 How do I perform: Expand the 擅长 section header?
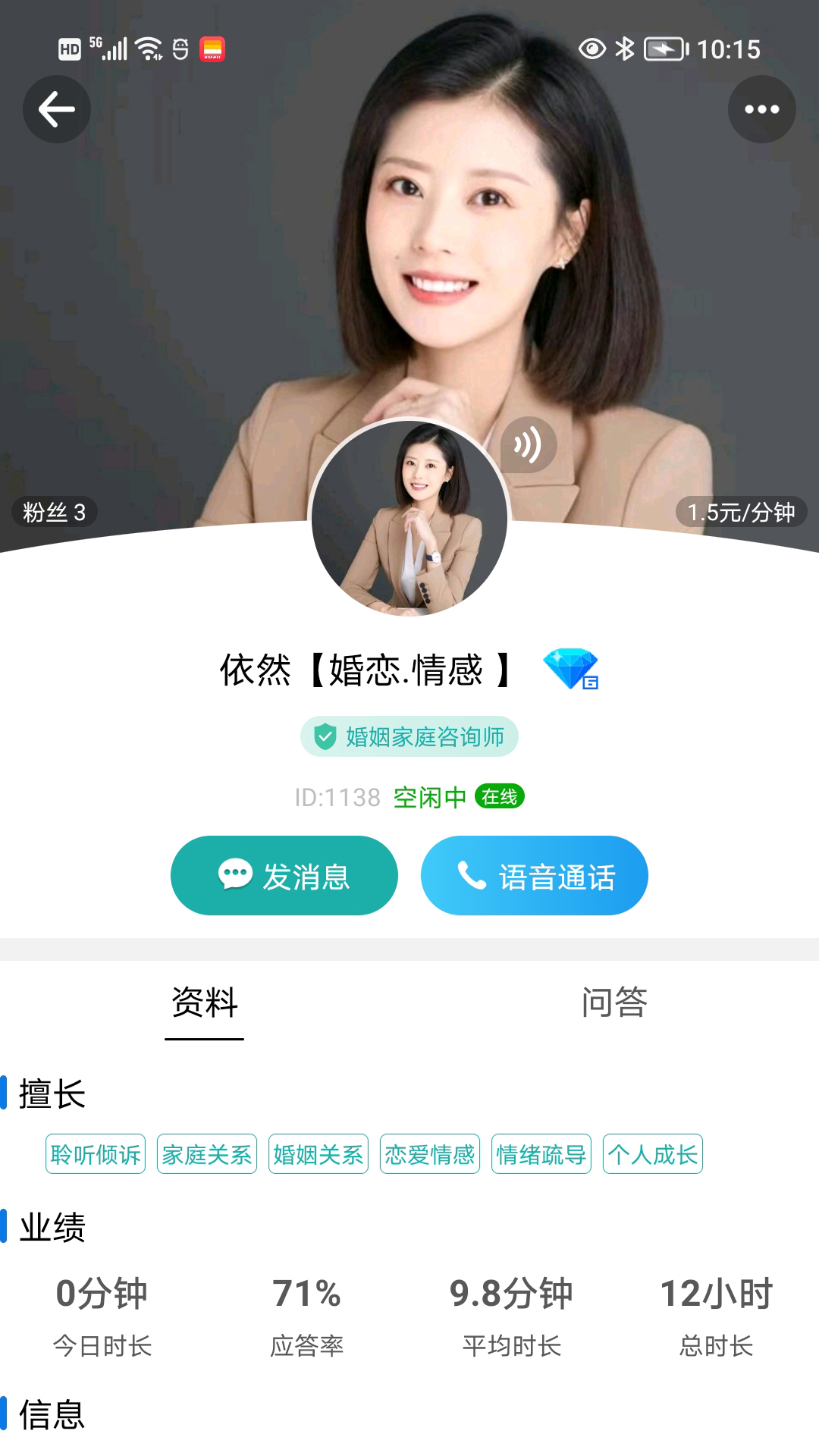click(x=53, y=1090)
